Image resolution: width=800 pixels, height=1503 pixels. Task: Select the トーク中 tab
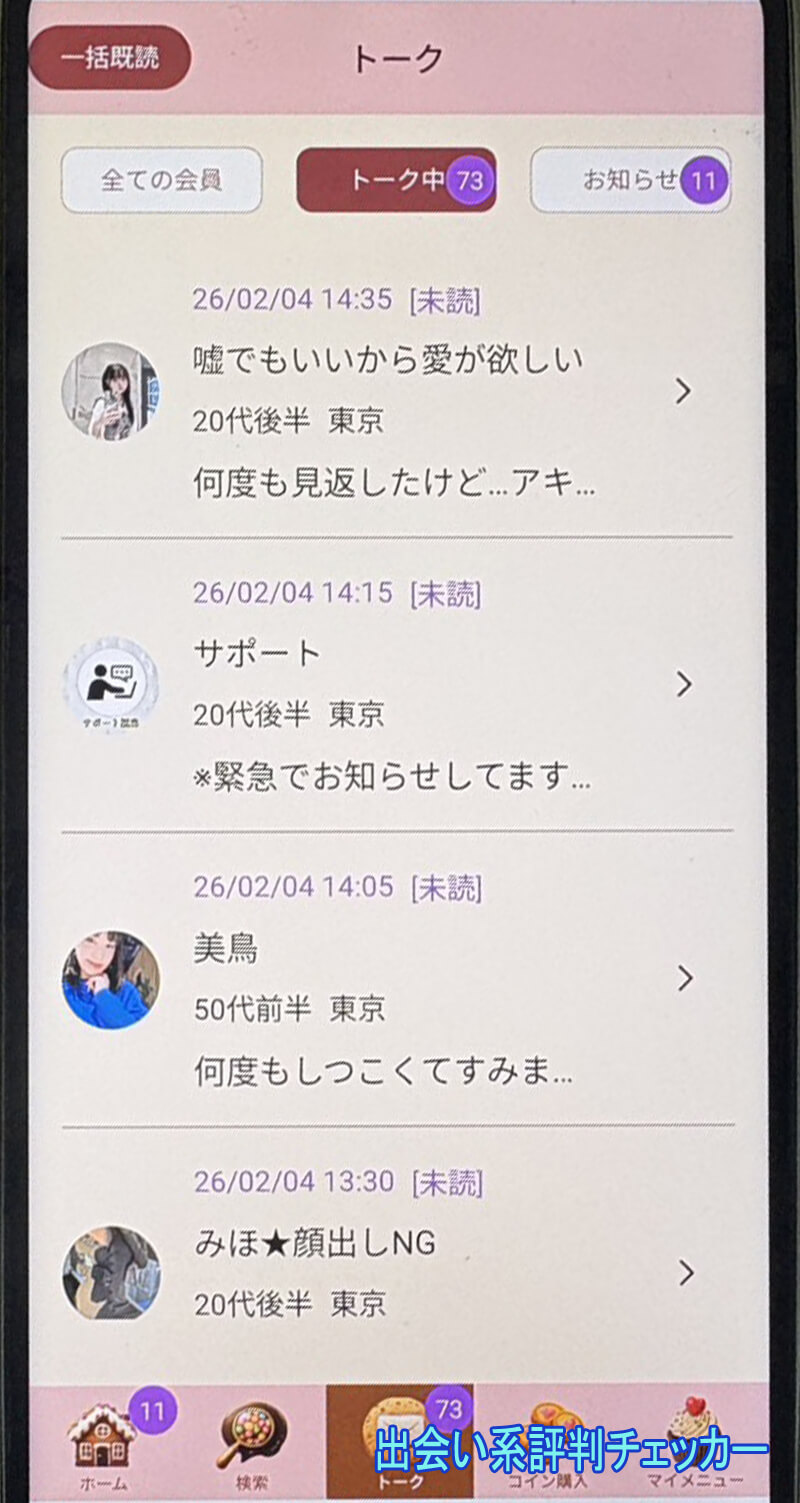(396, 180)
